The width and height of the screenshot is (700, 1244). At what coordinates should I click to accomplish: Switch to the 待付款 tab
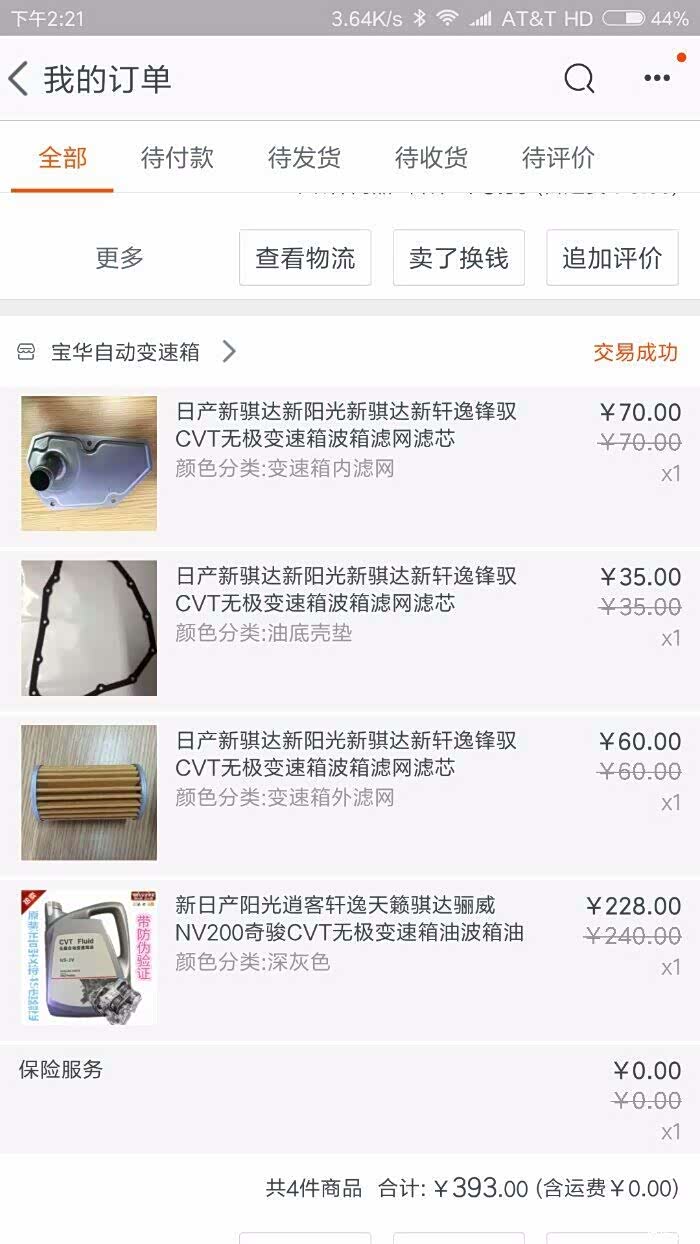(177, 158)
